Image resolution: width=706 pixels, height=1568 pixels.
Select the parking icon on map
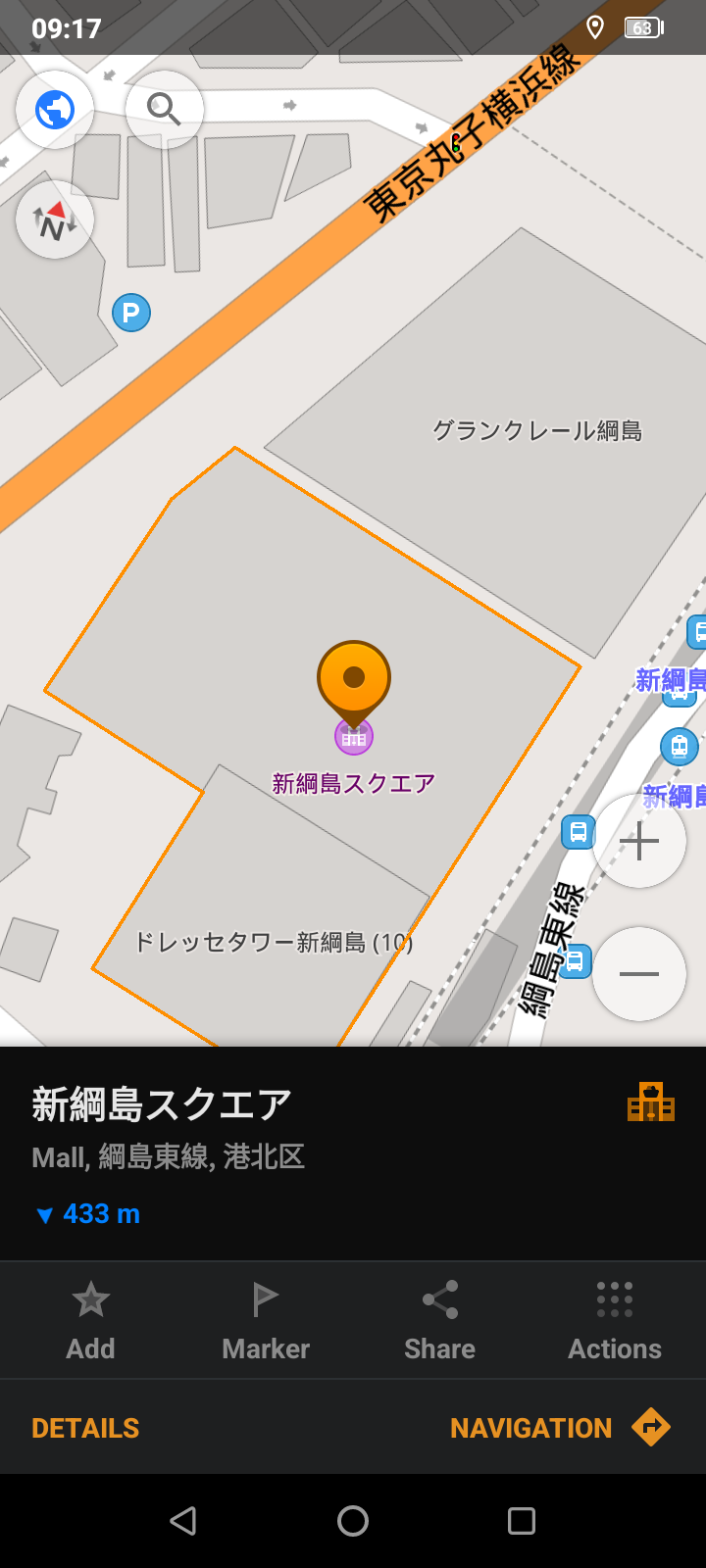(x=130, y=314)
